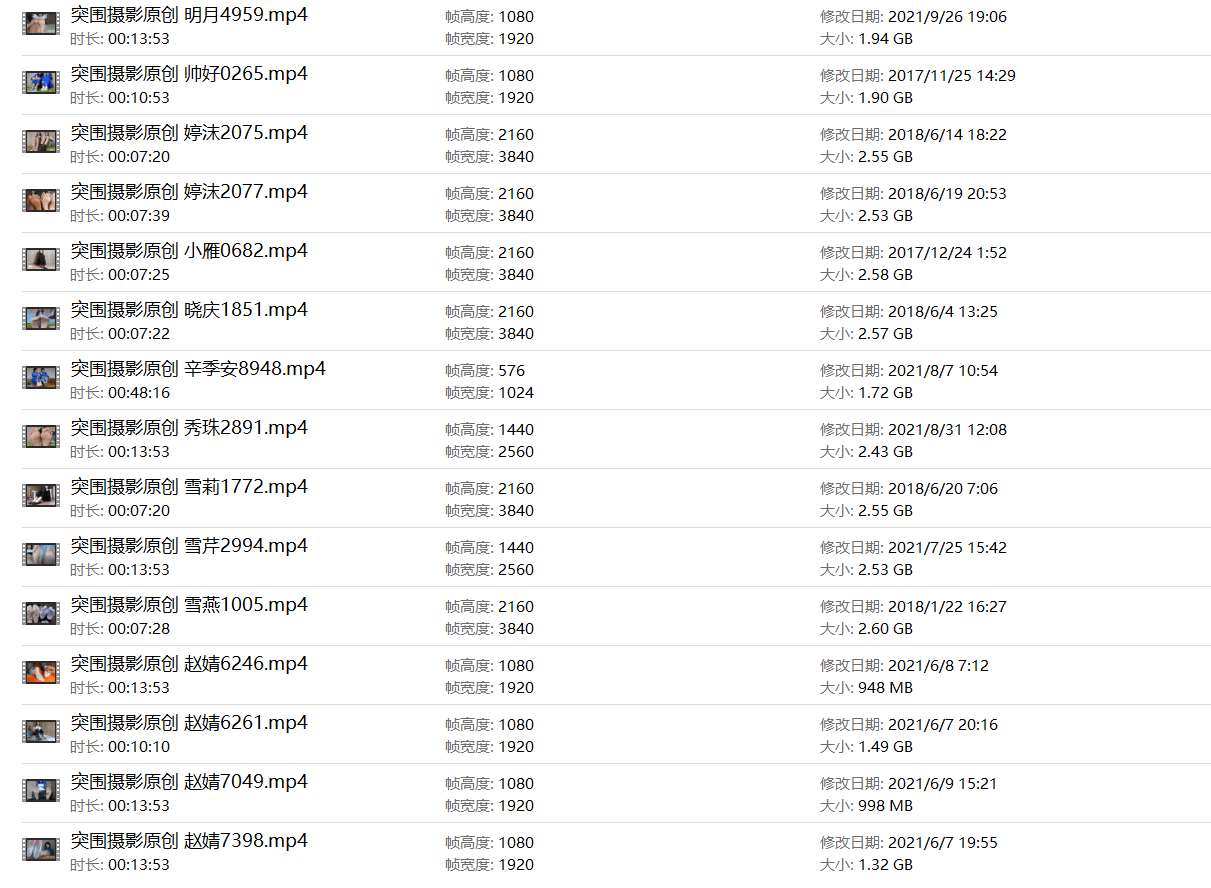
Task: Tap the file 赵婧6246.mp4
Action: 189,665
